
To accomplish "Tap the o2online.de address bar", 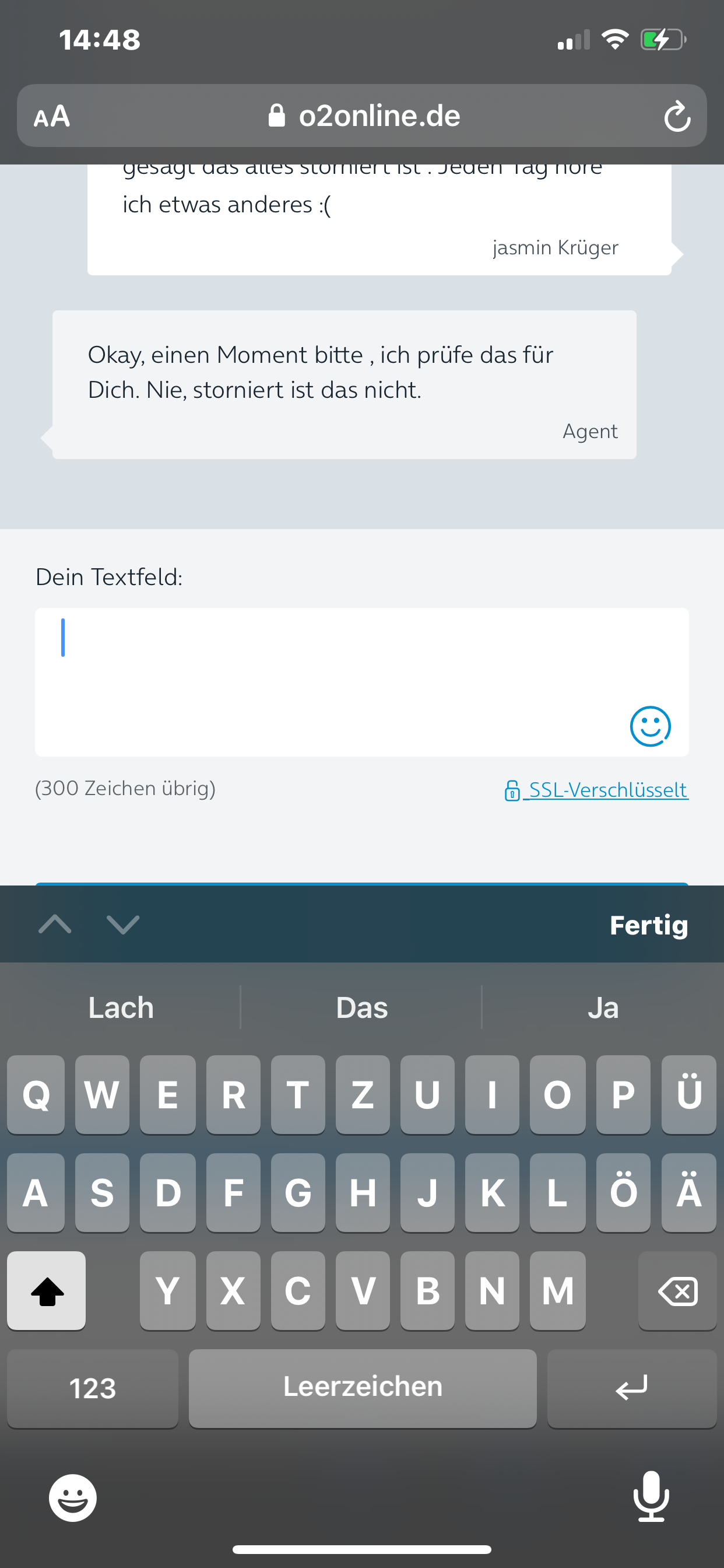I will click(x=365, y=116).
